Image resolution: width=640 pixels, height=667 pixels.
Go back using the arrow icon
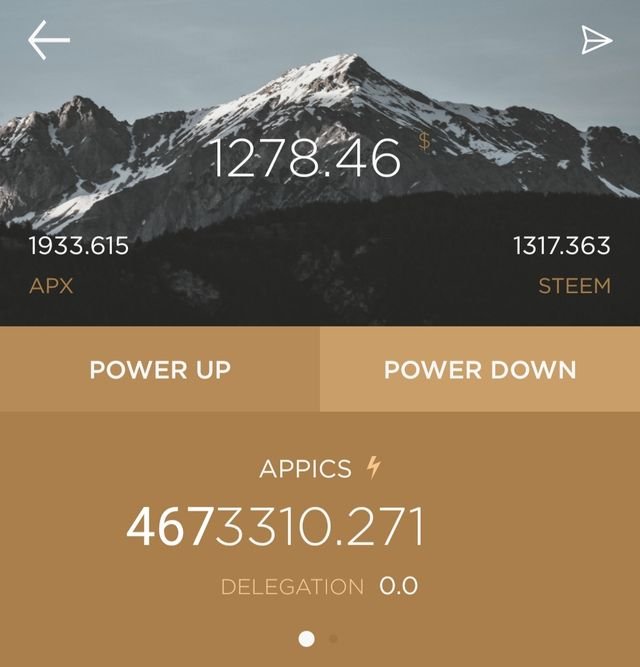[x=49, y=41]
